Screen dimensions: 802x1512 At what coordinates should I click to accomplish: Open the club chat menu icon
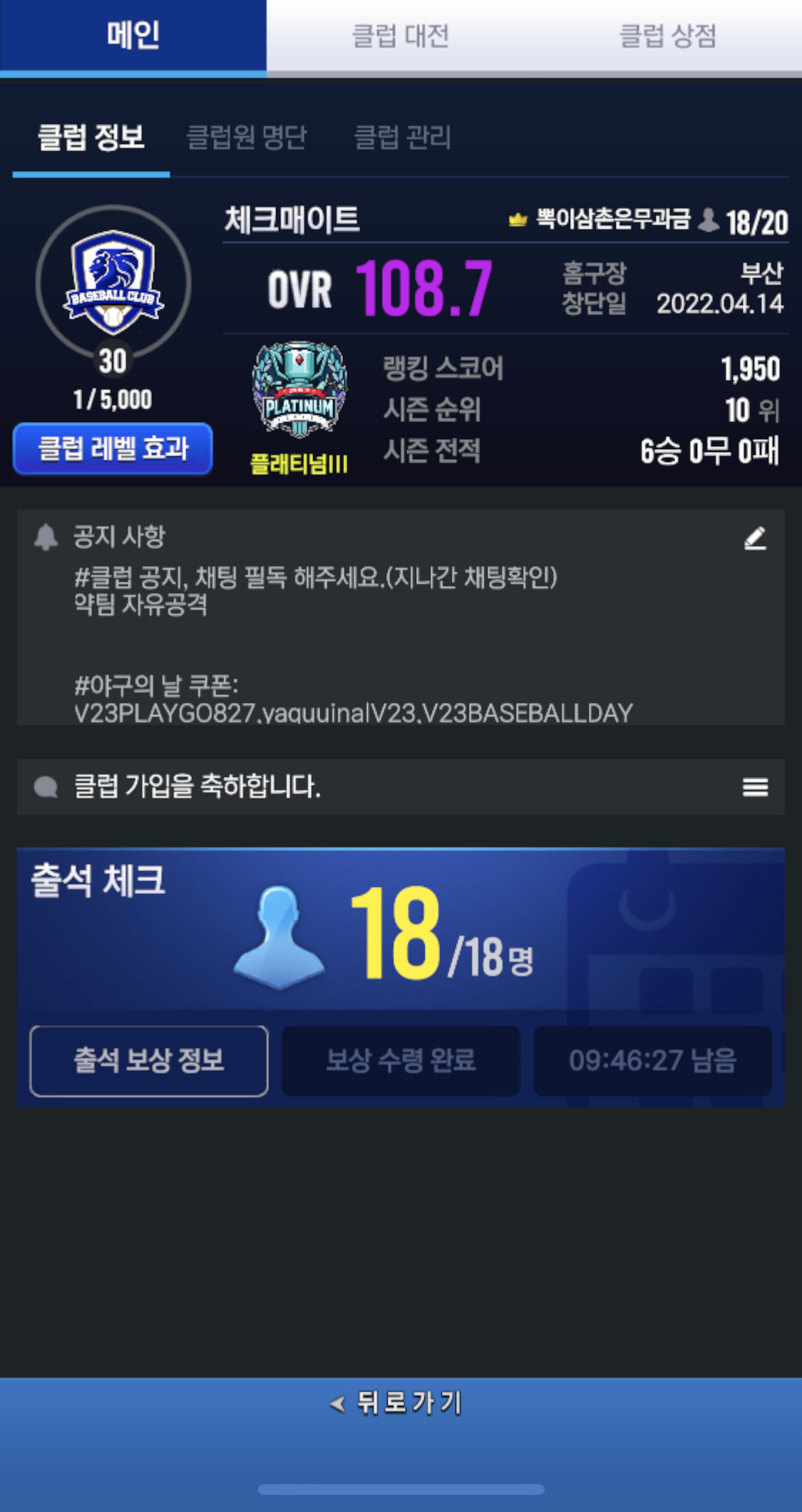[755, 787]
